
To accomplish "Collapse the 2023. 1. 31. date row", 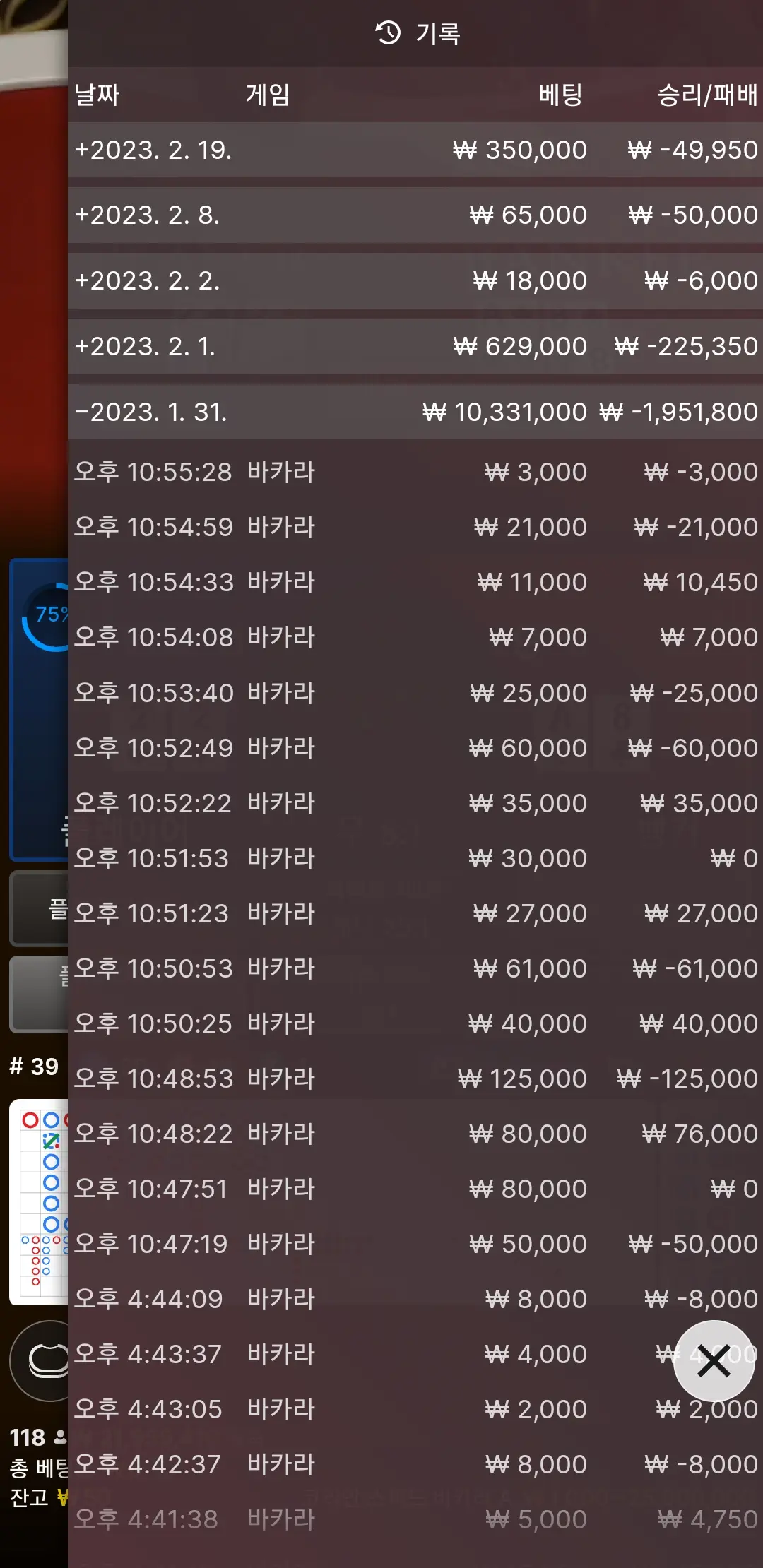I will click(x=415, y=412).
